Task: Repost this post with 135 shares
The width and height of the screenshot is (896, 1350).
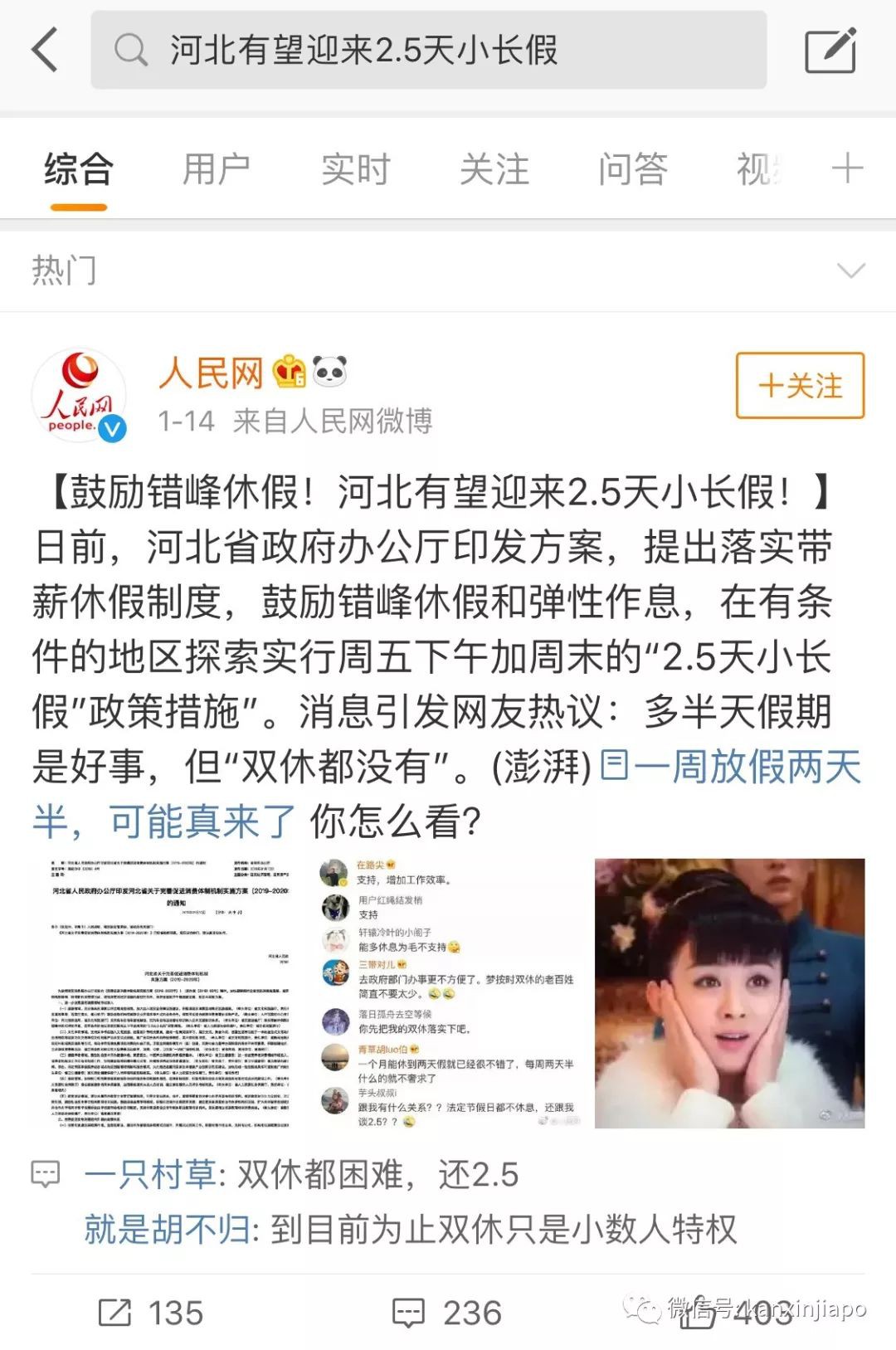Action: coord(151,1313)
